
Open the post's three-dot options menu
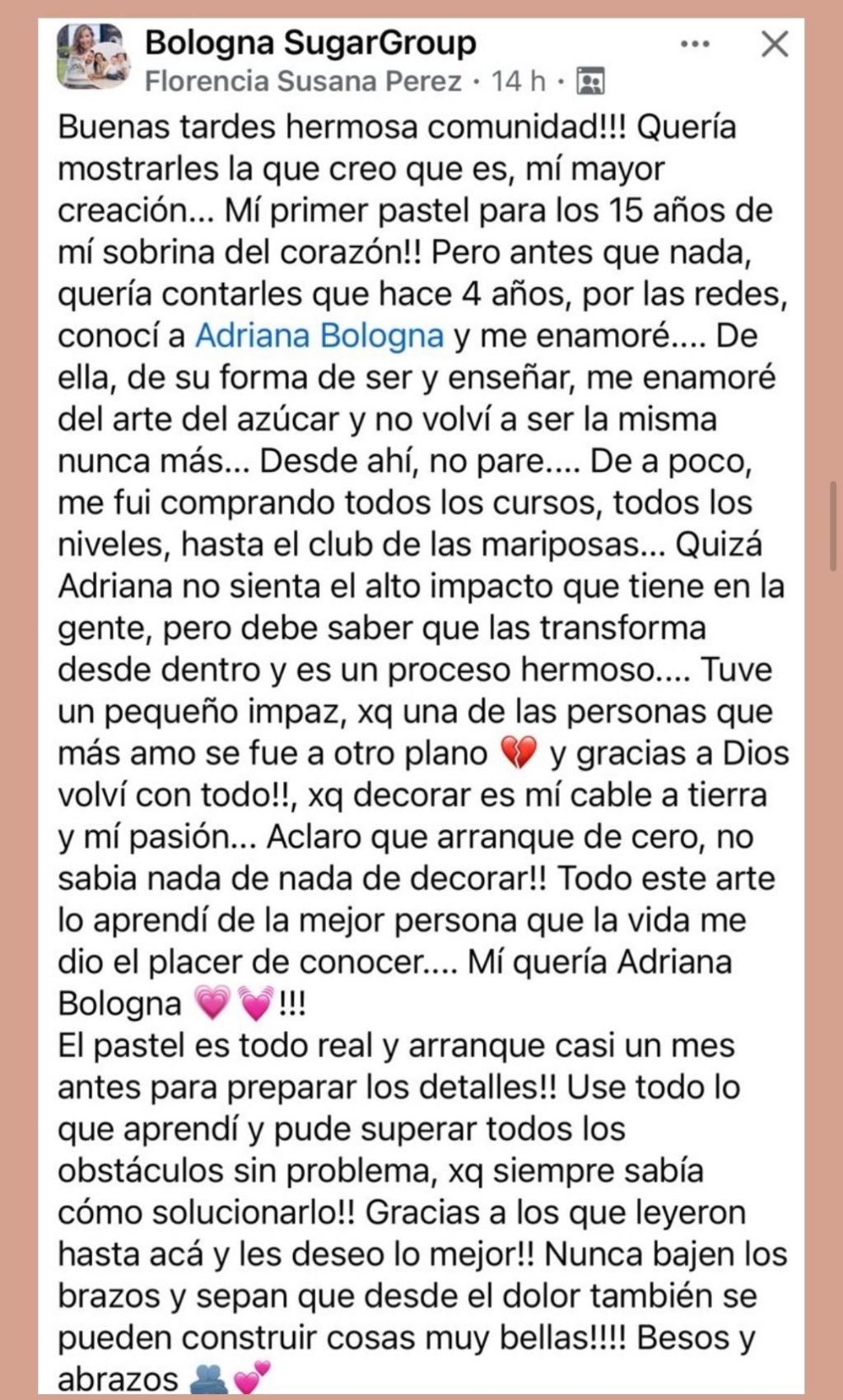click(x=695, y=44)
